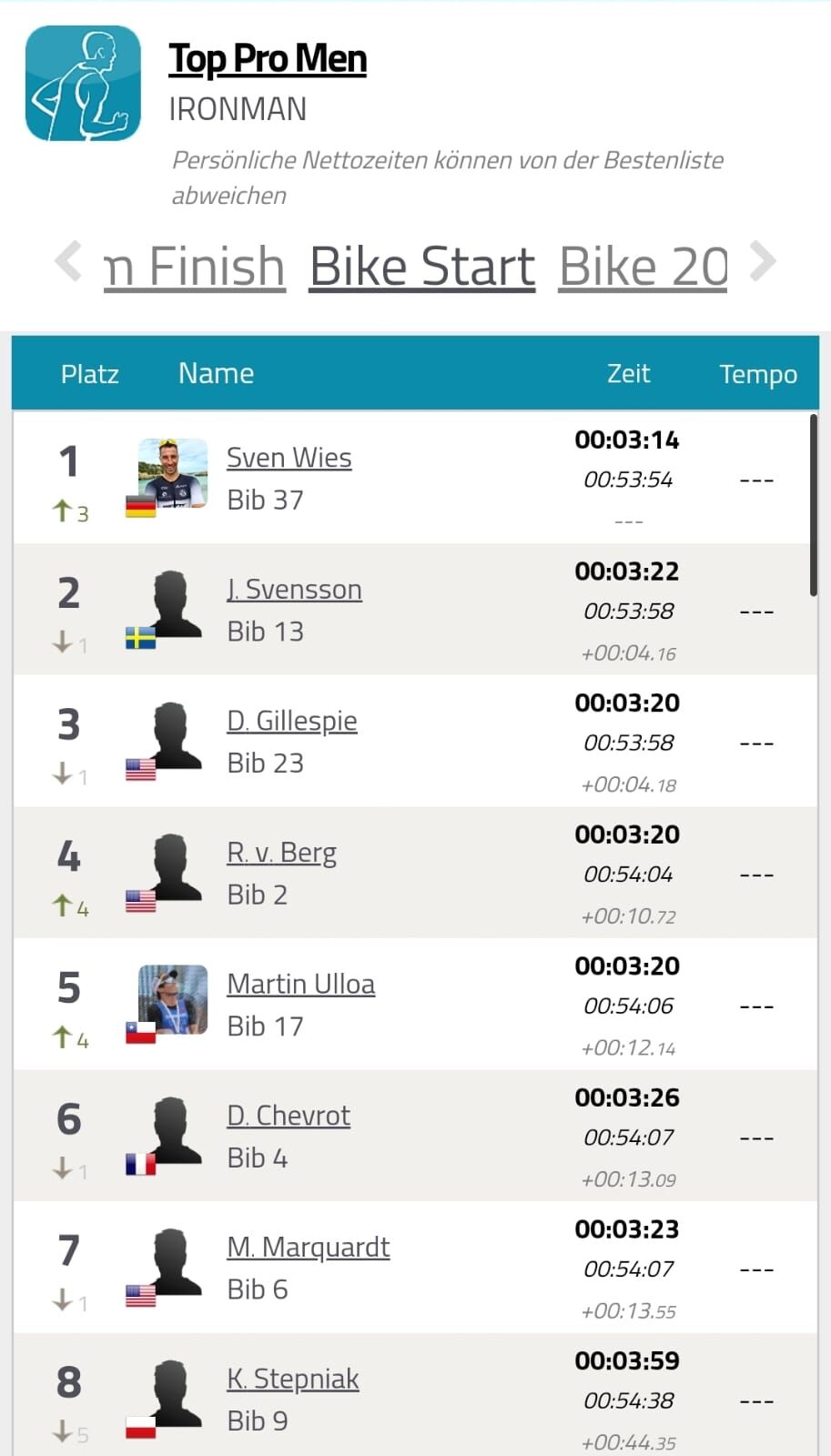Tap Sven Wies profile photo
The height and width of the screenshot is (1456, 831).
pos(173,473)
